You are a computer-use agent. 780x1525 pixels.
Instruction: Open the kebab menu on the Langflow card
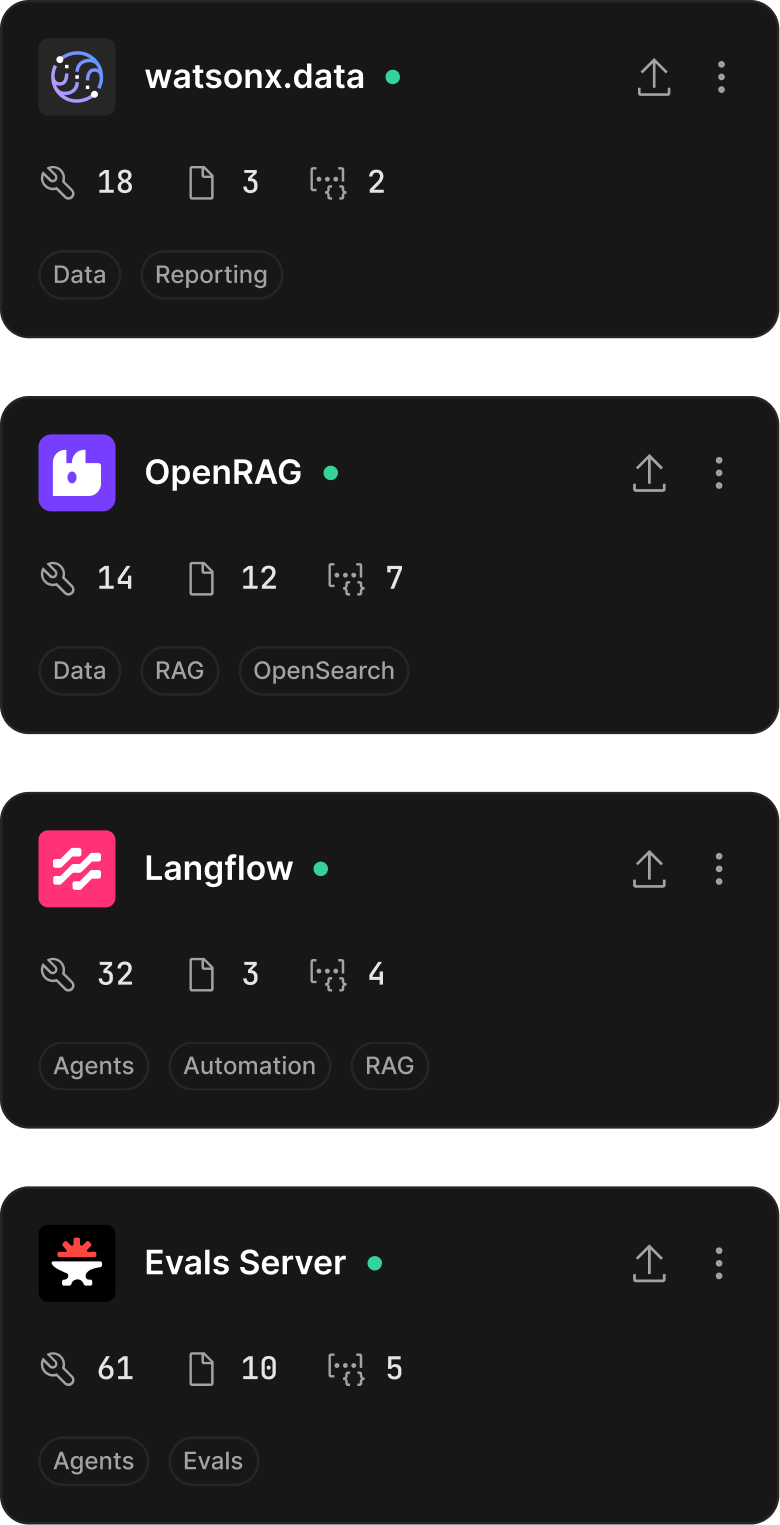719,869
